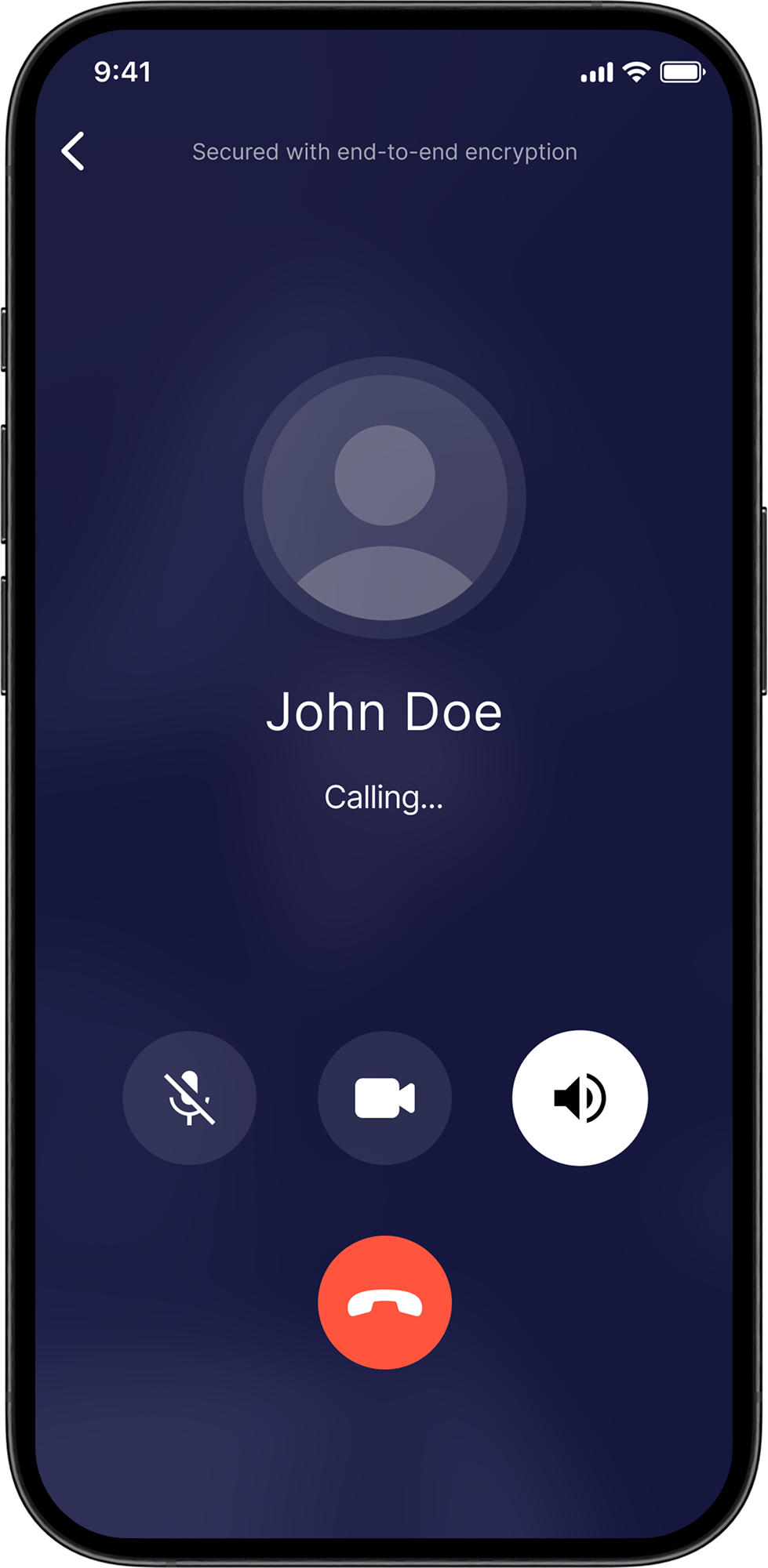Disable speakerphone output

(580, 1098)
